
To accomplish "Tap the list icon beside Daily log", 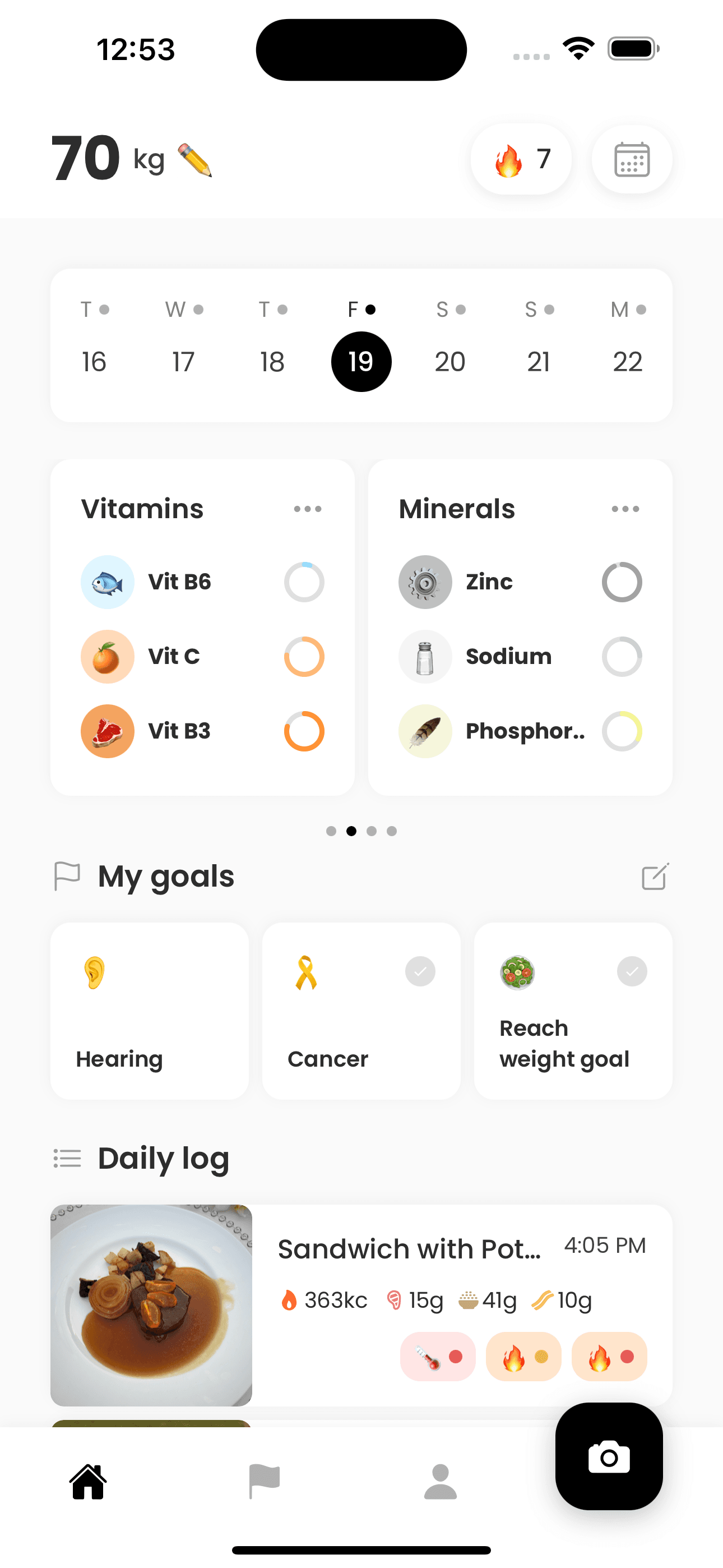I will coord(67,1159).
